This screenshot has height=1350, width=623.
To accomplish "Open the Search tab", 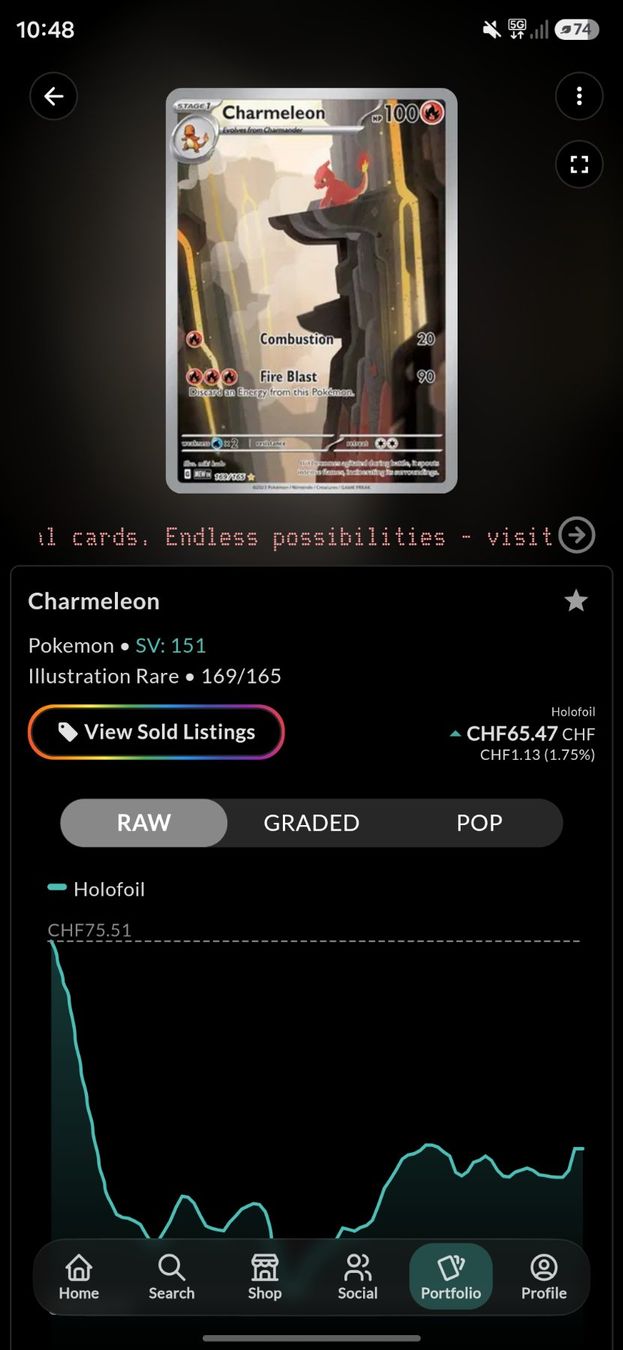I will click(x=171, y=1277).
